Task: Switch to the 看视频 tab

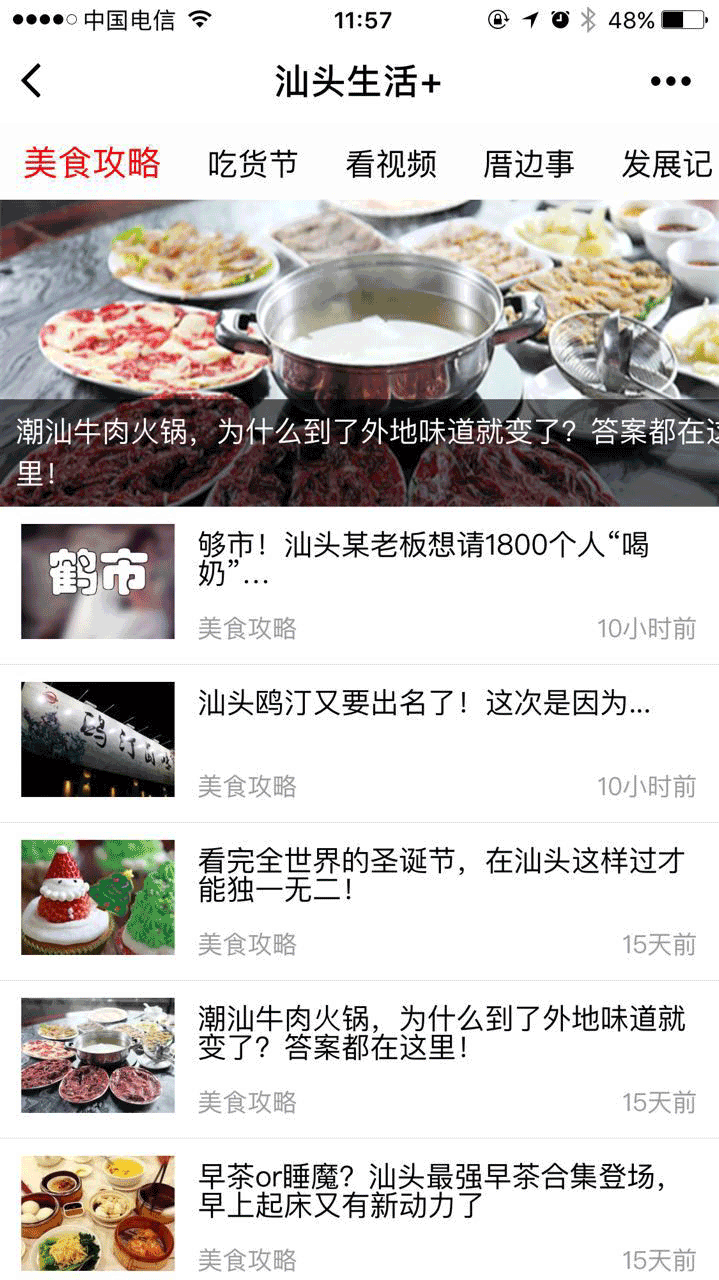Action: (x=391, y=164)
